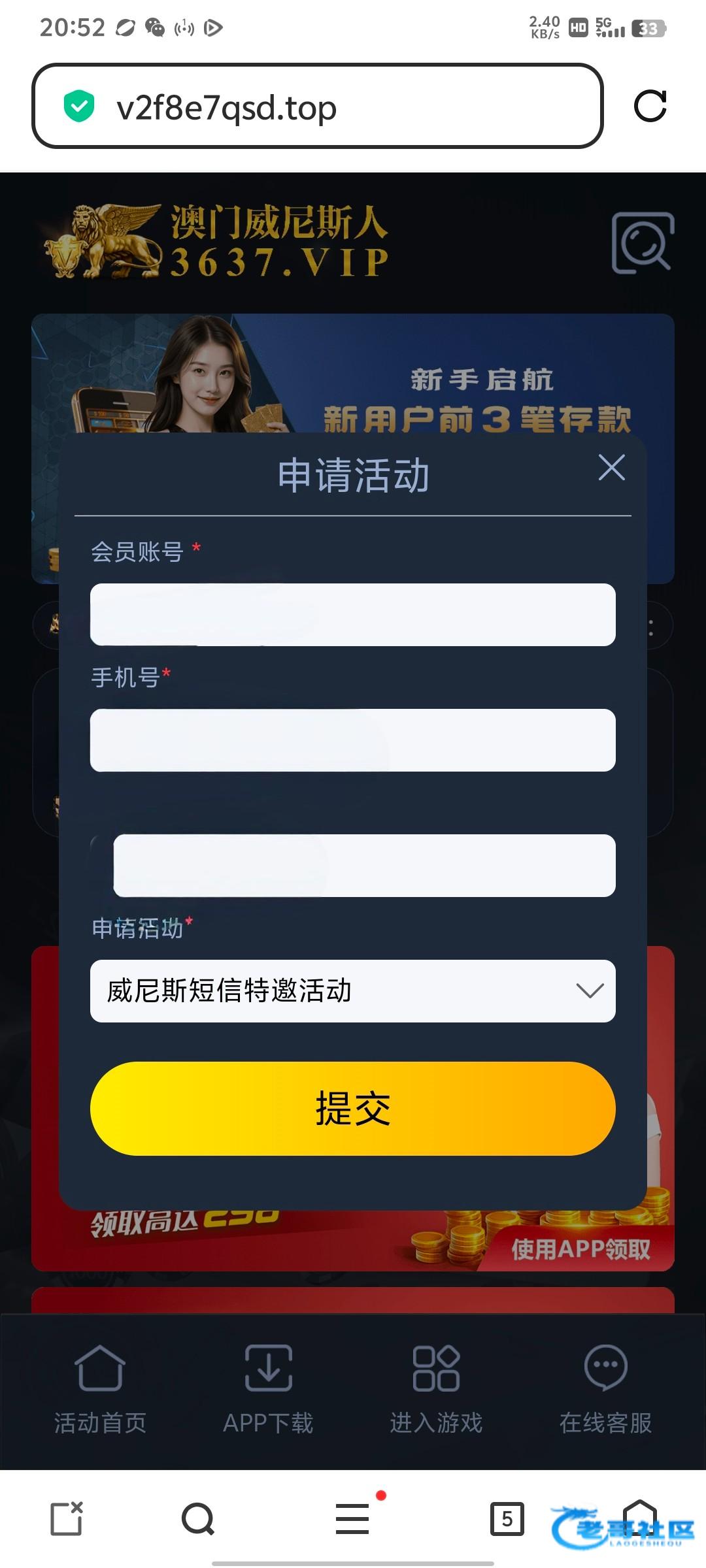The image size is (706, 1568).
Task: Focus the 会员账号 input field
Action: tap(353, 615)
